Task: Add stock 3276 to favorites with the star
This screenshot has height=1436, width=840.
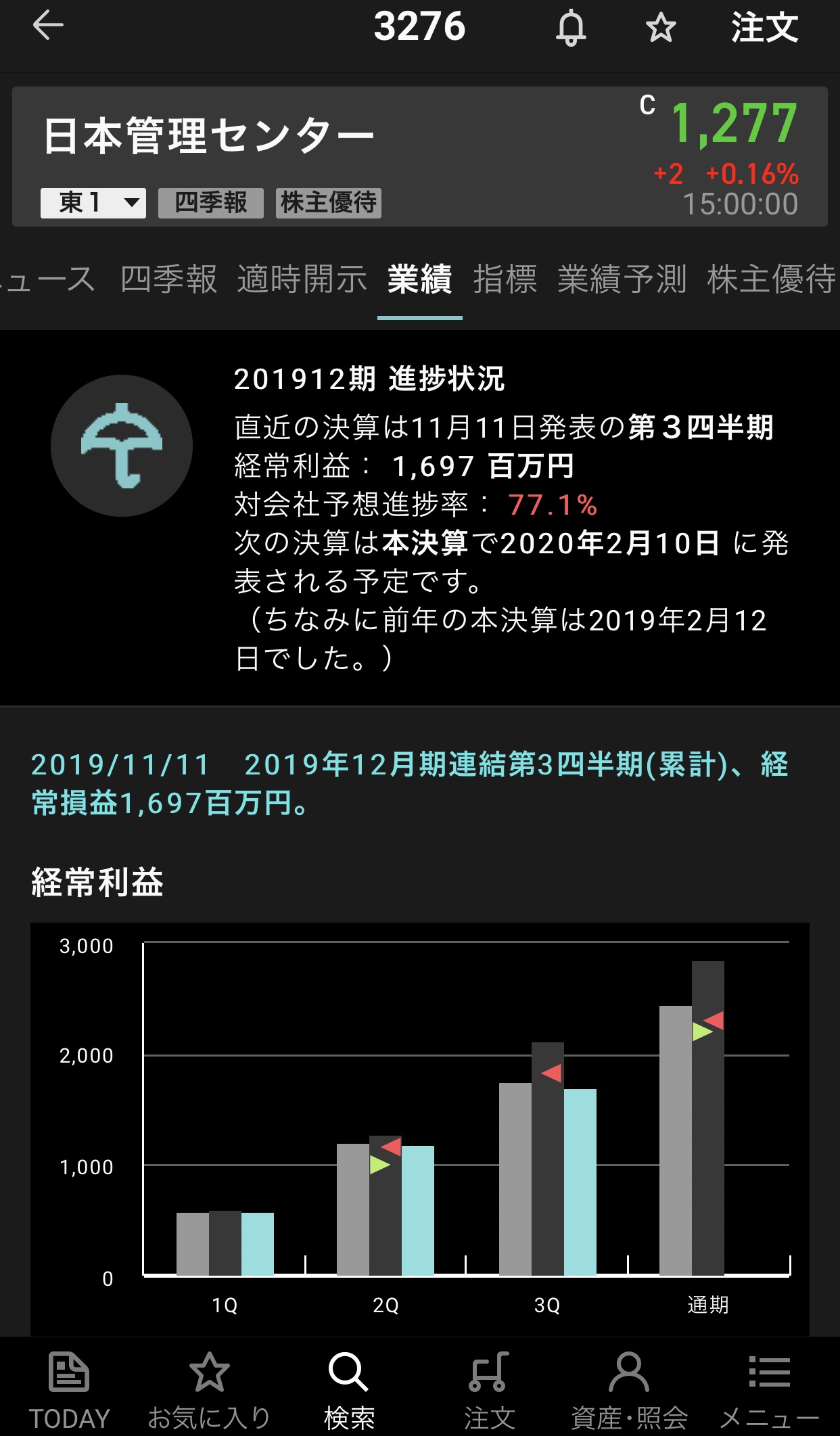Action: pos(660,28)
